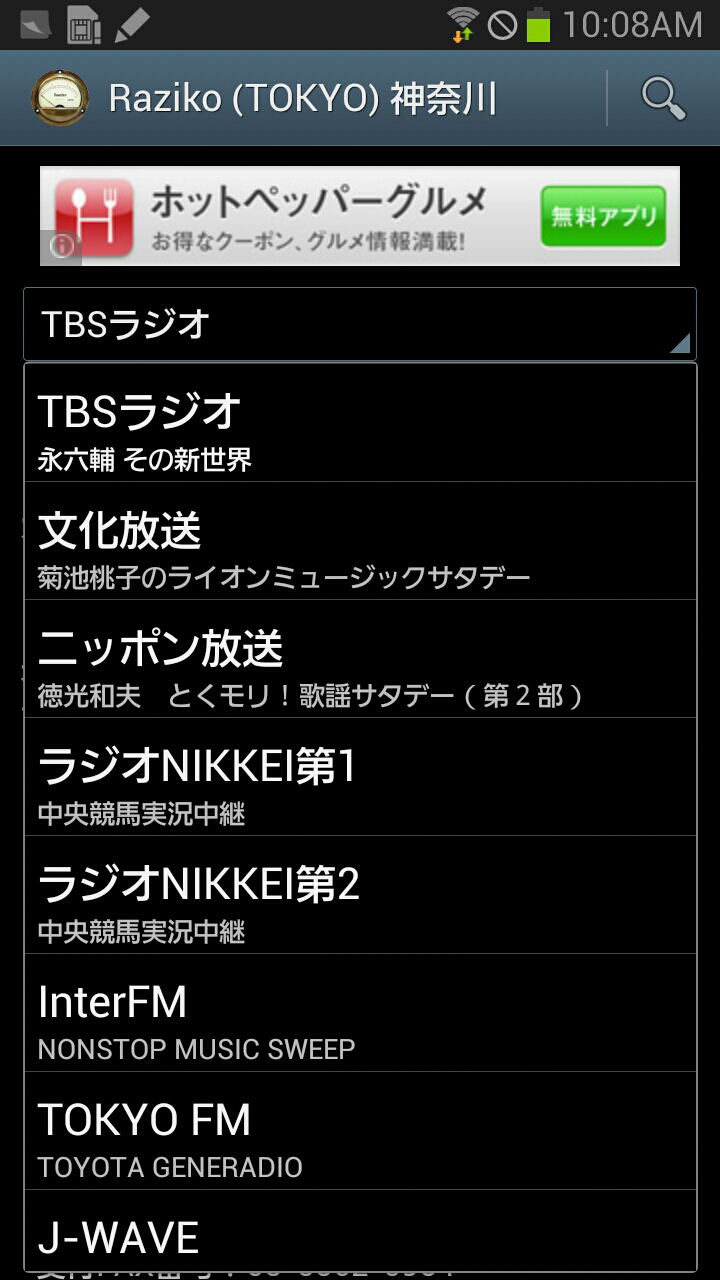Tap the 無料アプリ button in the ad

603,216
